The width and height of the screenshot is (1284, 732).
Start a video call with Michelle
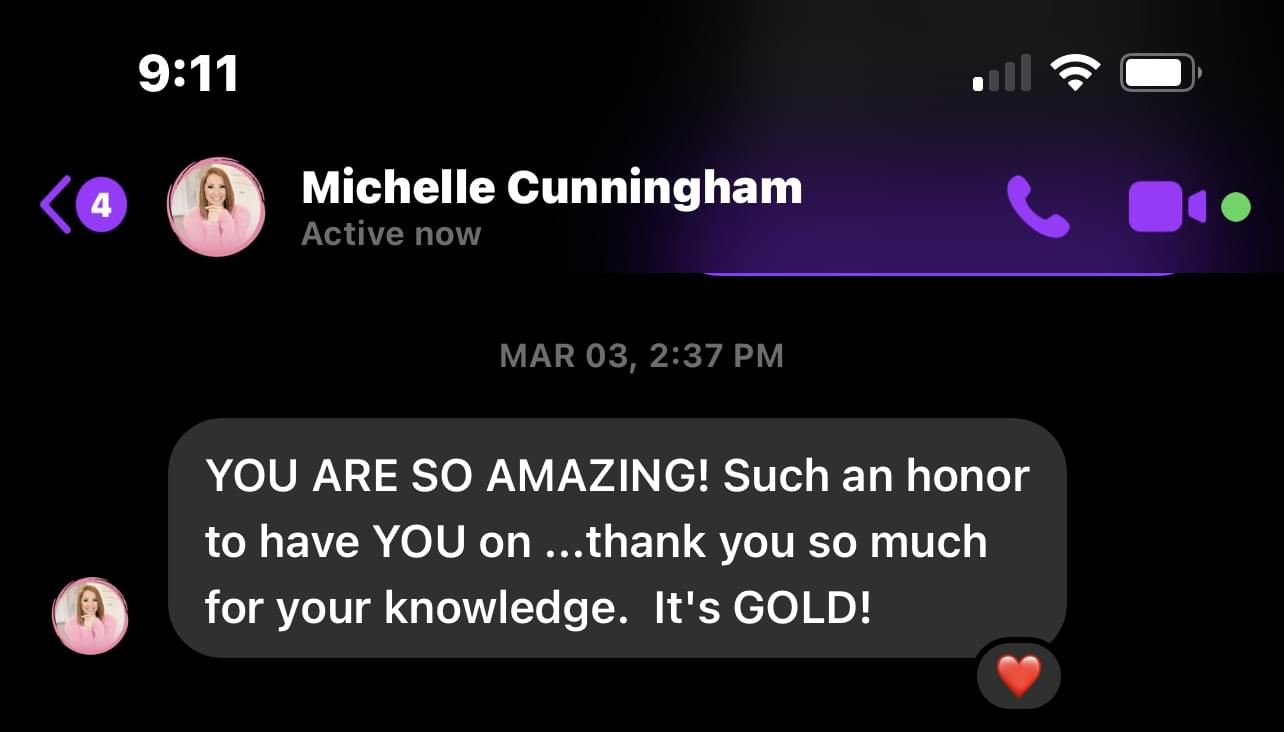[1166, 207]
